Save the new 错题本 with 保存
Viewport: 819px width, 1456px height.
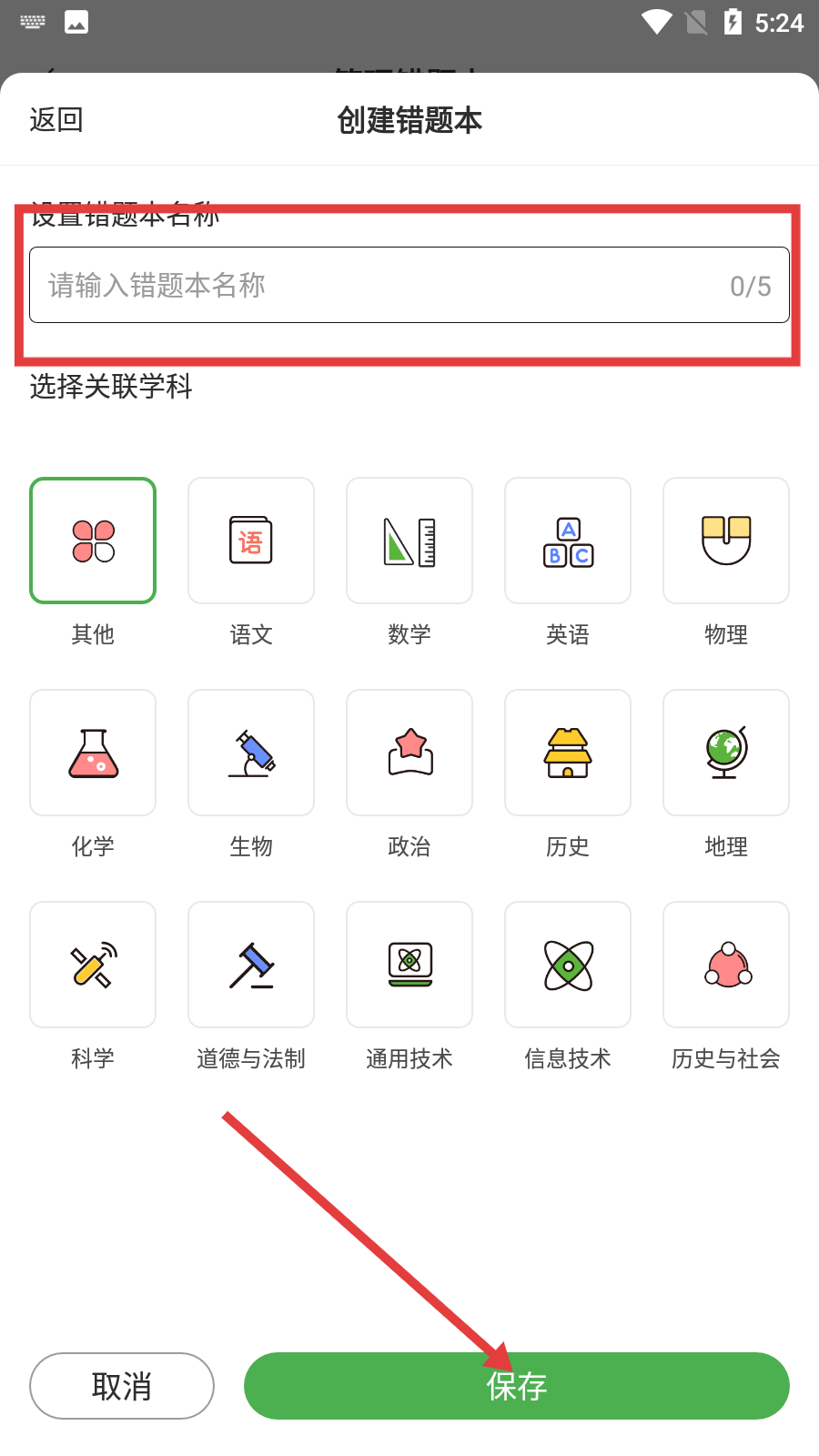tap(517, 1386)
